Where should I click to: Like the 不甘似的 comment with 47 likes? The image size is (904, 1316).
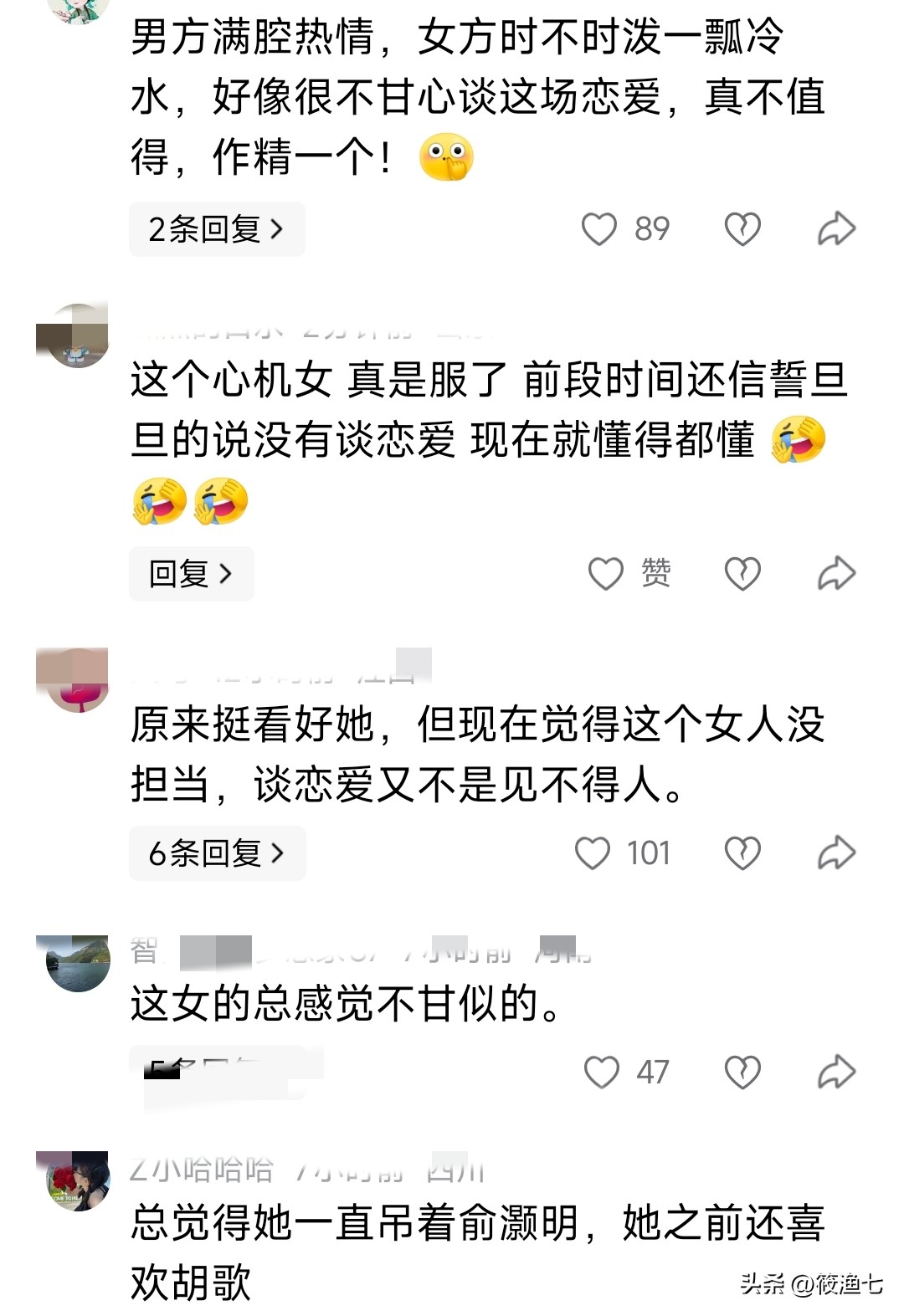pos(601,1073)
